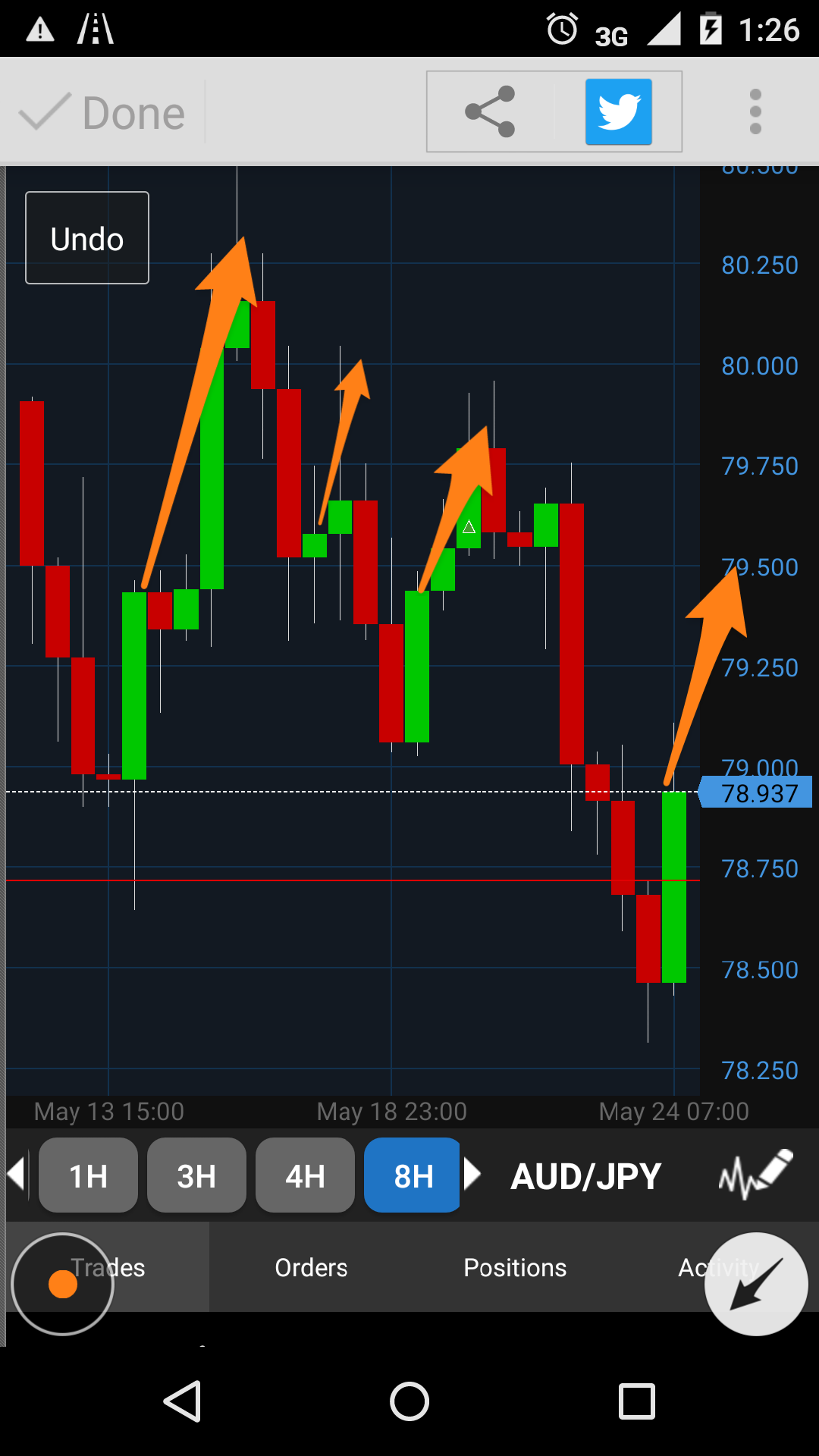Change the AUD/JPY instrument
Screen dimensions: 819x1456
coord(585,1176)
